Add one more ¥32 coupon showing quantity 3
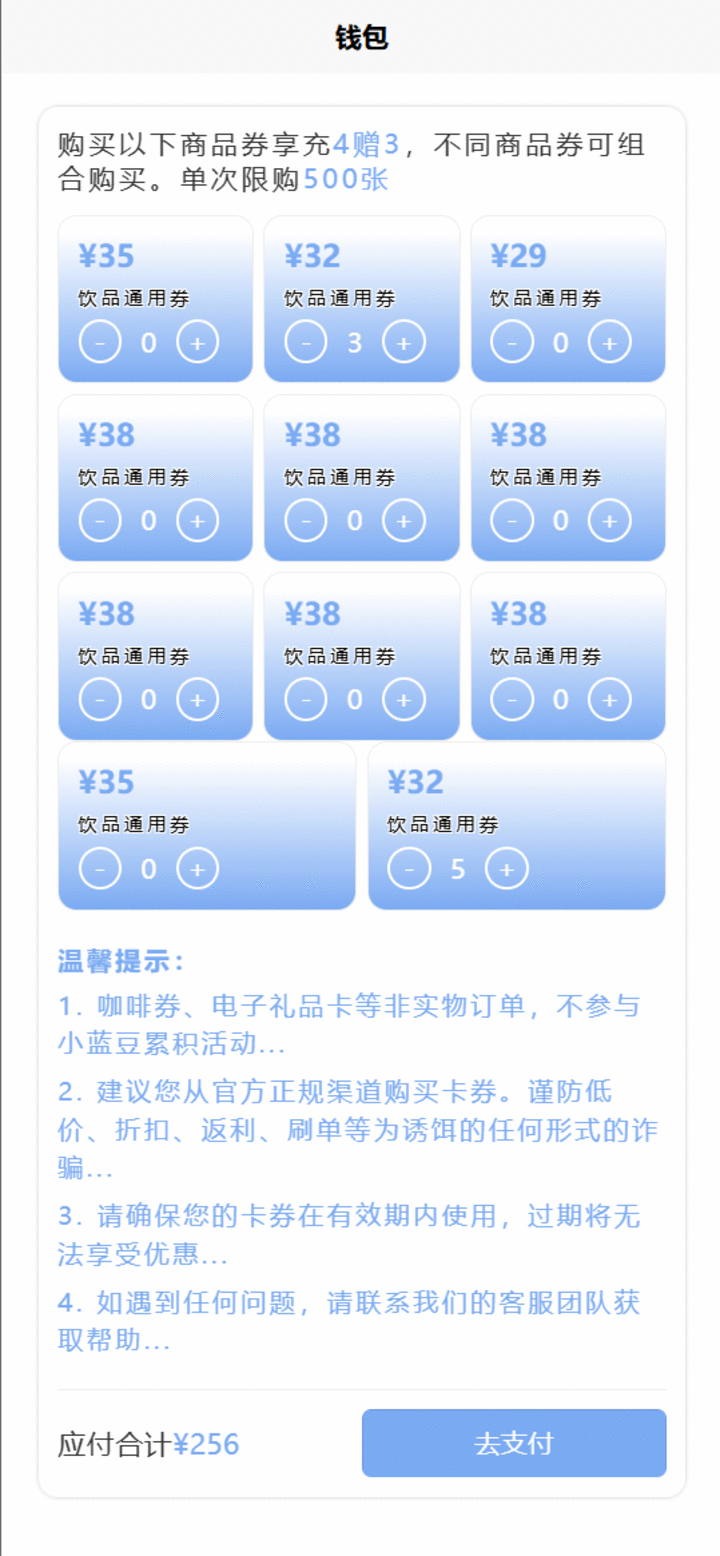The height and width of the screenshot is (1556, 720). tap(404, 343)
